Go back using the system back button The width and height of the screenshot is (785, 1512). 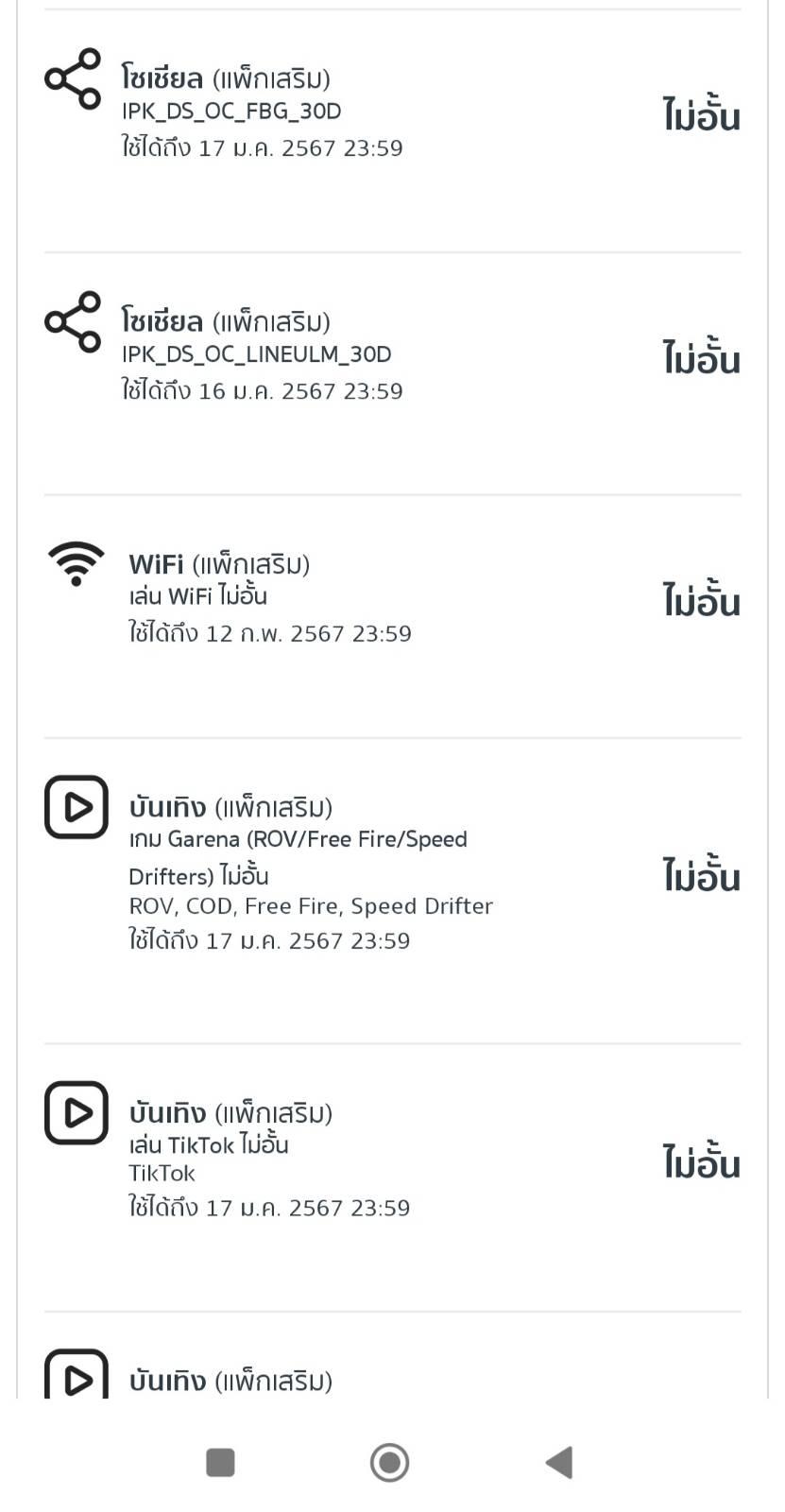point(559,1462)
